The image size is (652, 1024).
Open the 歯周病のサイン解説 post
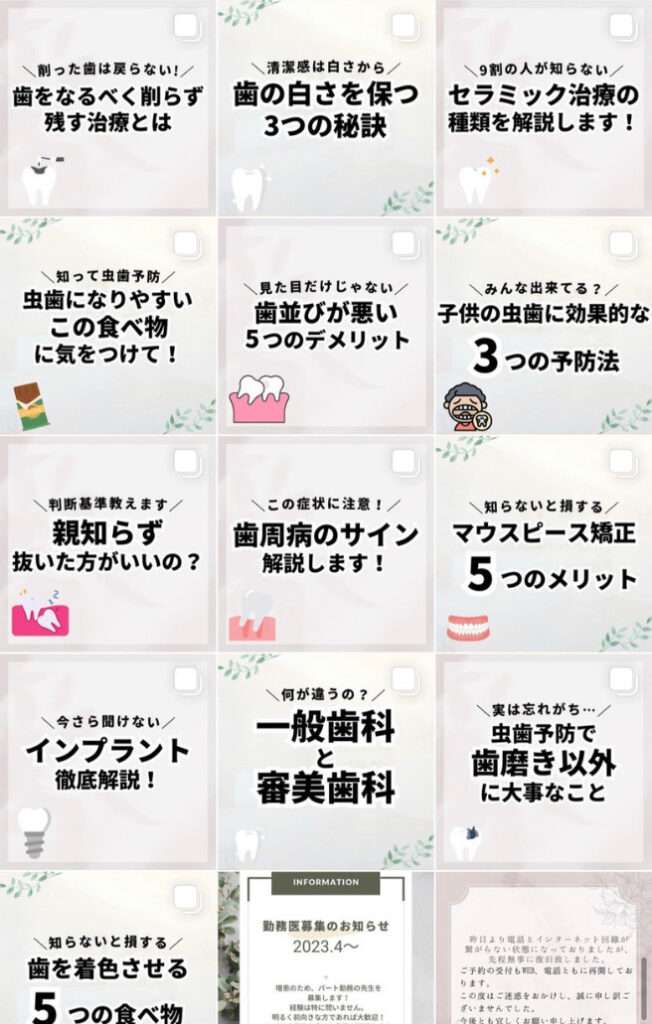[x=325, y=543]
